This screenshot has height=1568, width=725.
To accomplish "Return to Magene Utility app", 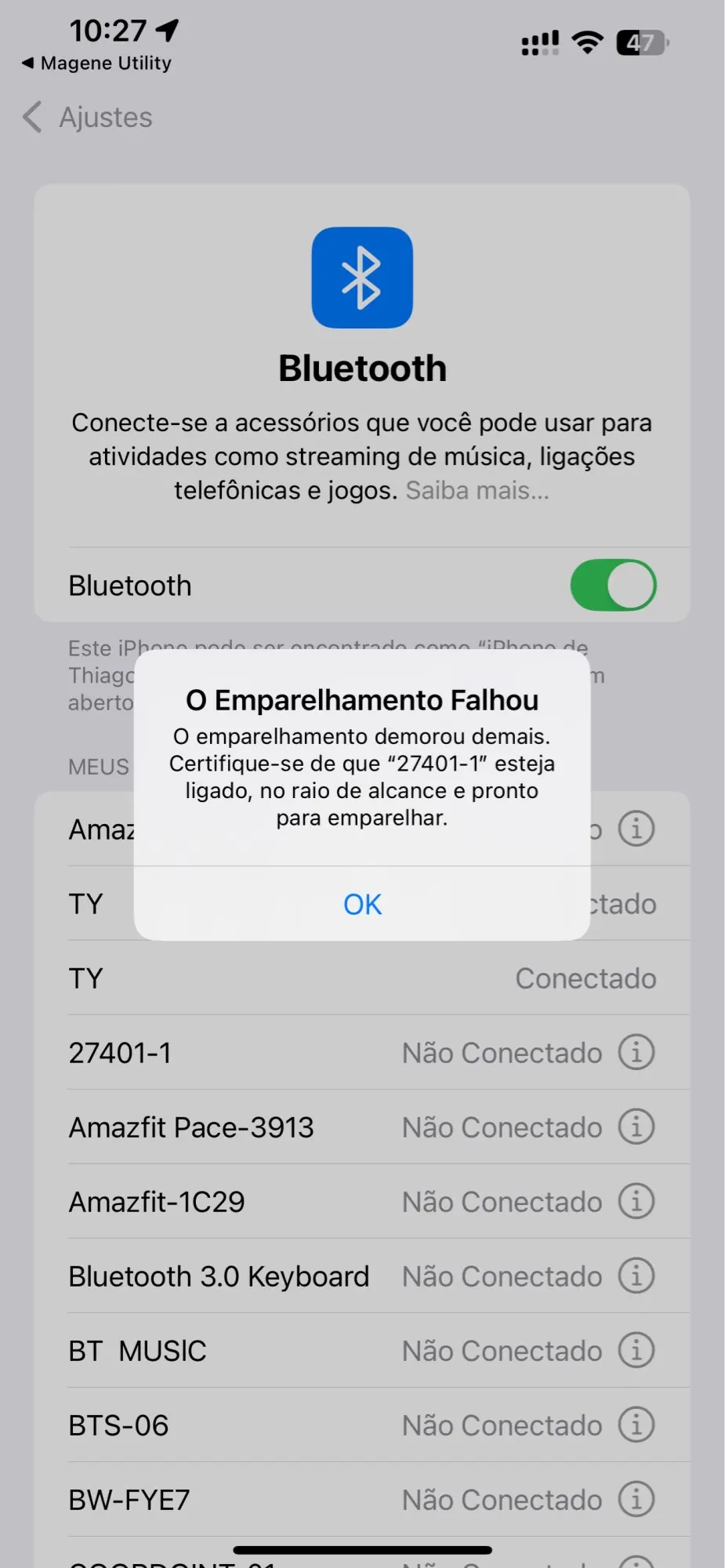I will pyautogui.click(x=96, y=63).
